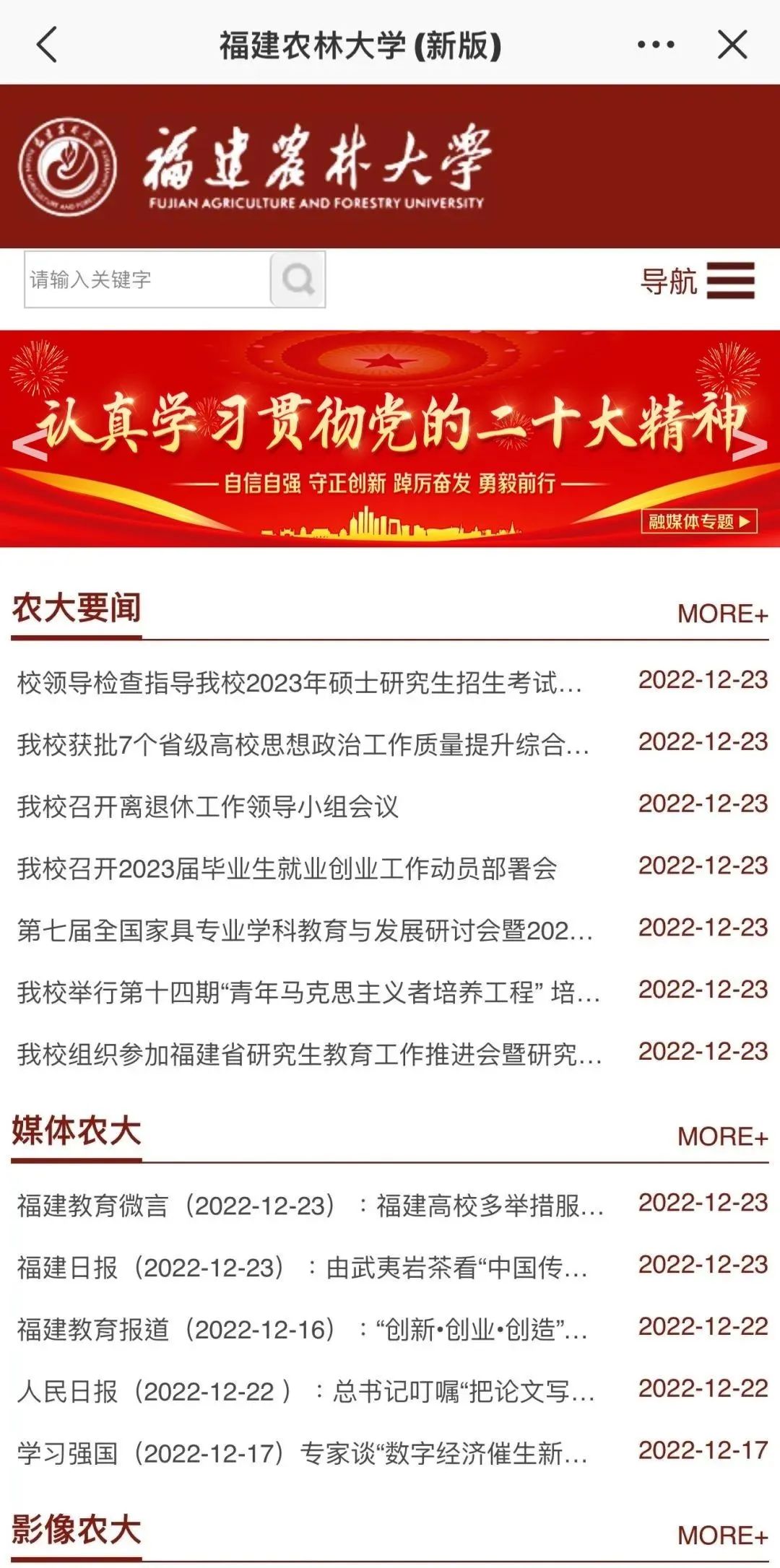Click the magnifier icon to search
Viewport: 780px width, 1568px height.
click(x=298, y=280)
